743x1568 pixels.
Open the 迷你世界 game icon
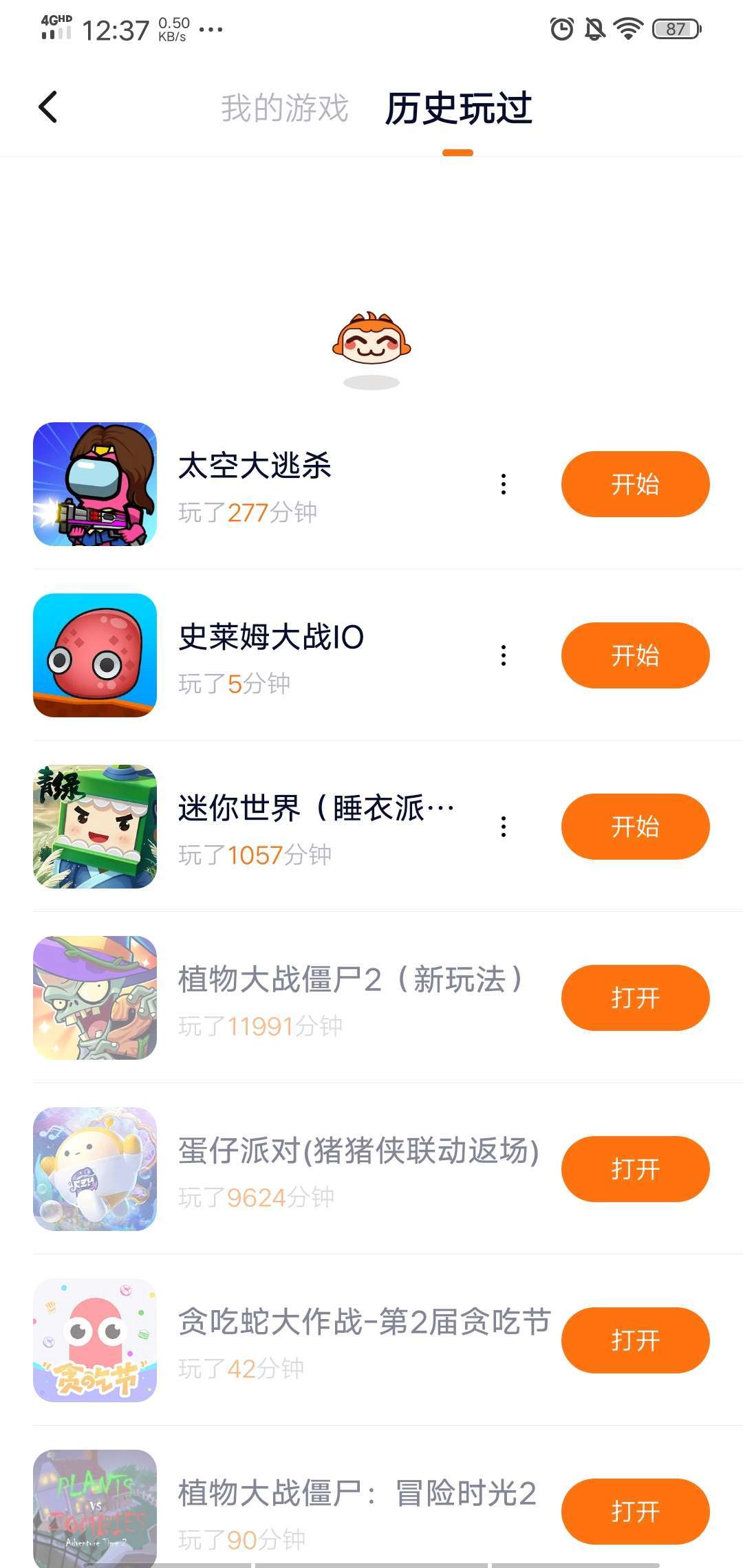(95, 827)
